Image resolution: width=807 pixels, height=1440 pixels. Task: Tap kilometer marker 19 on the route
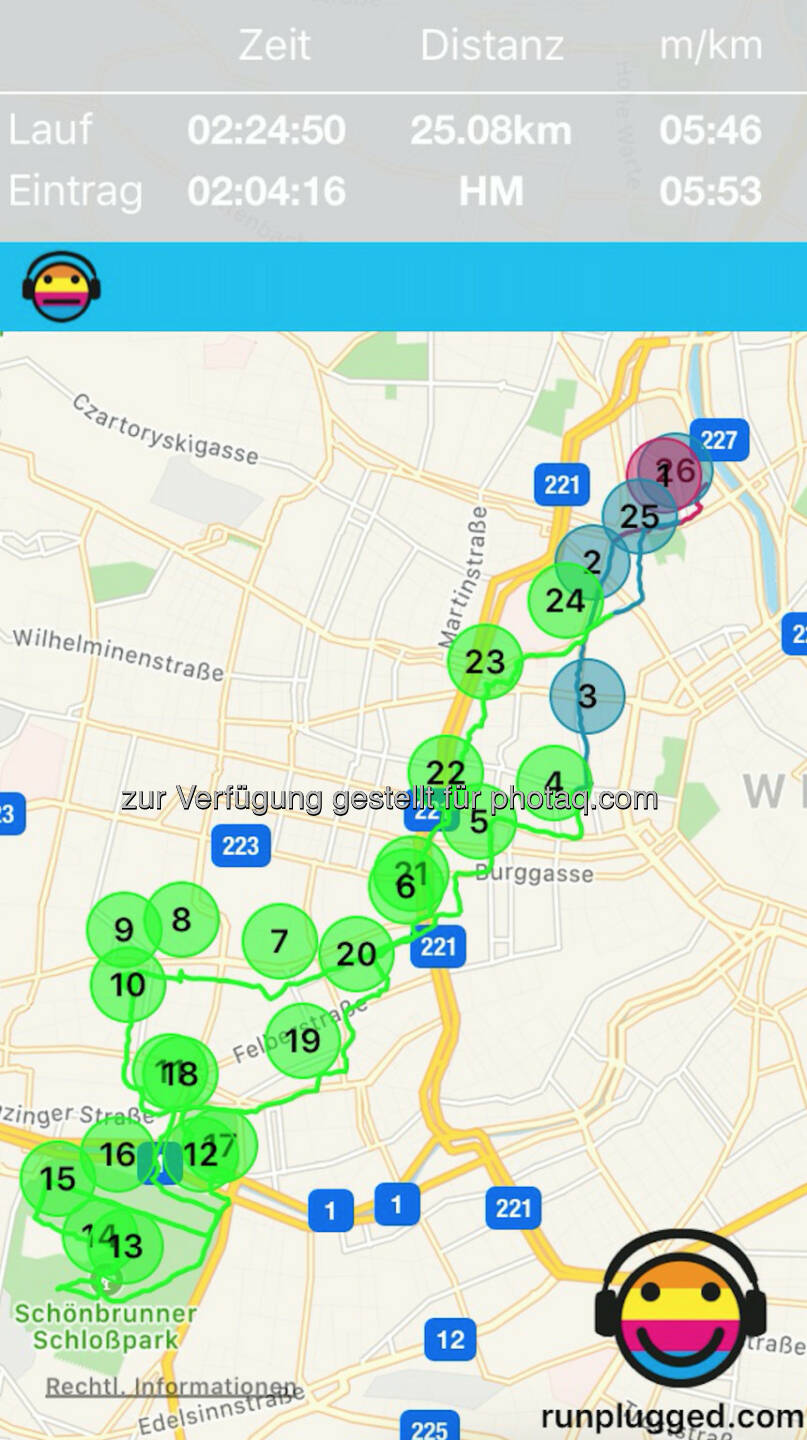(x=302, y=1041)
